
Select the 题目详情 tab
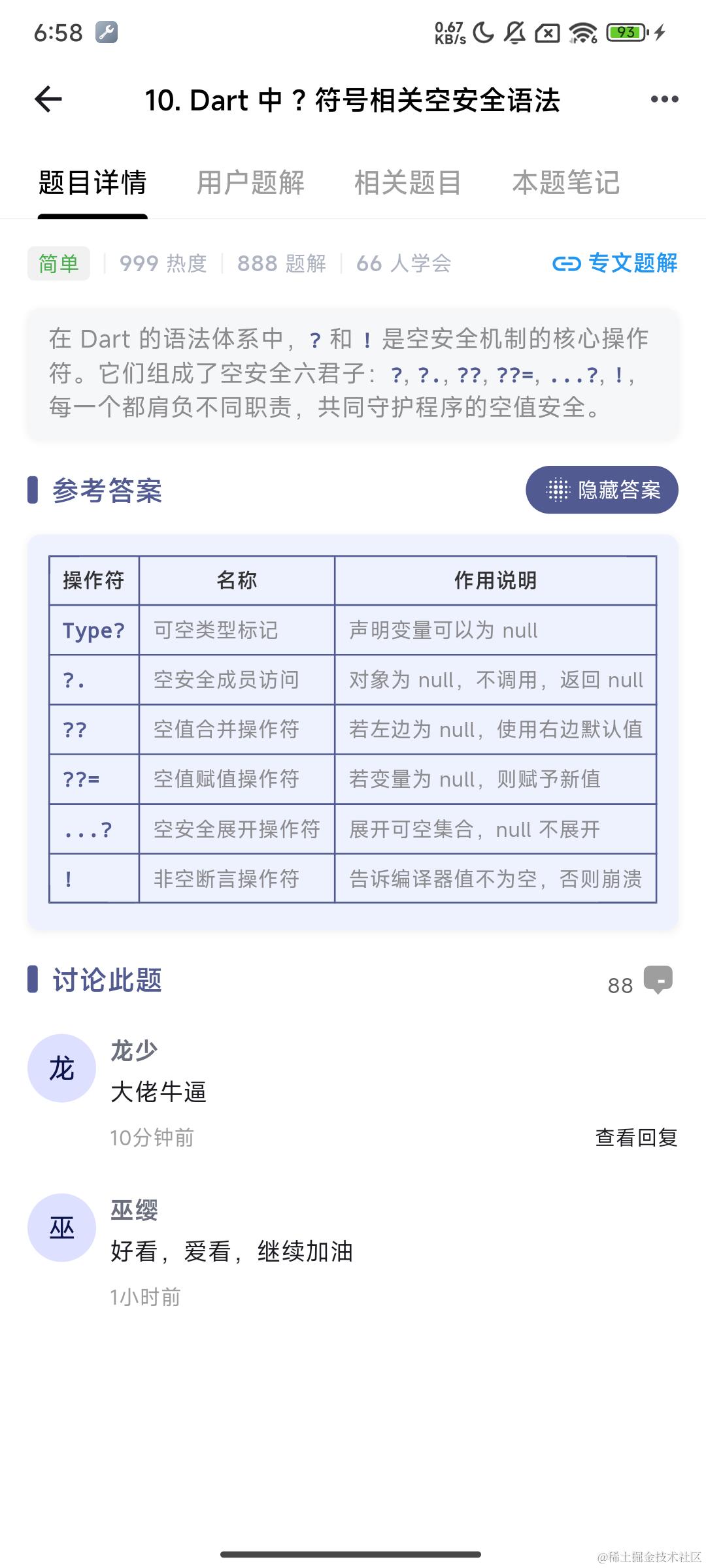point(93,183)
